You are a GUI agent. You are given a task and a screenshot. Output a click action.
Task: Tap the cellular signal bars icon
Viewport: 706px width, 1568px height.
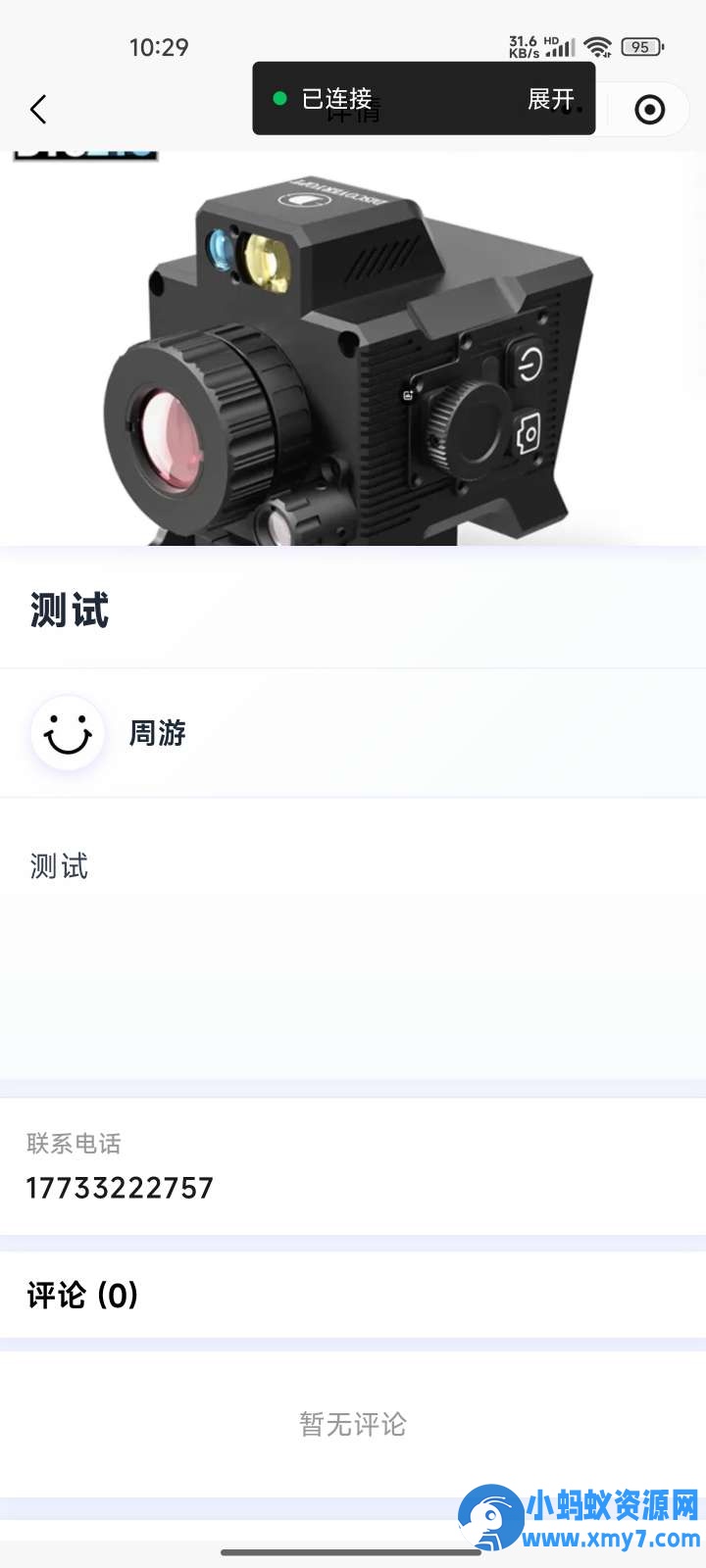pos(559,46)
